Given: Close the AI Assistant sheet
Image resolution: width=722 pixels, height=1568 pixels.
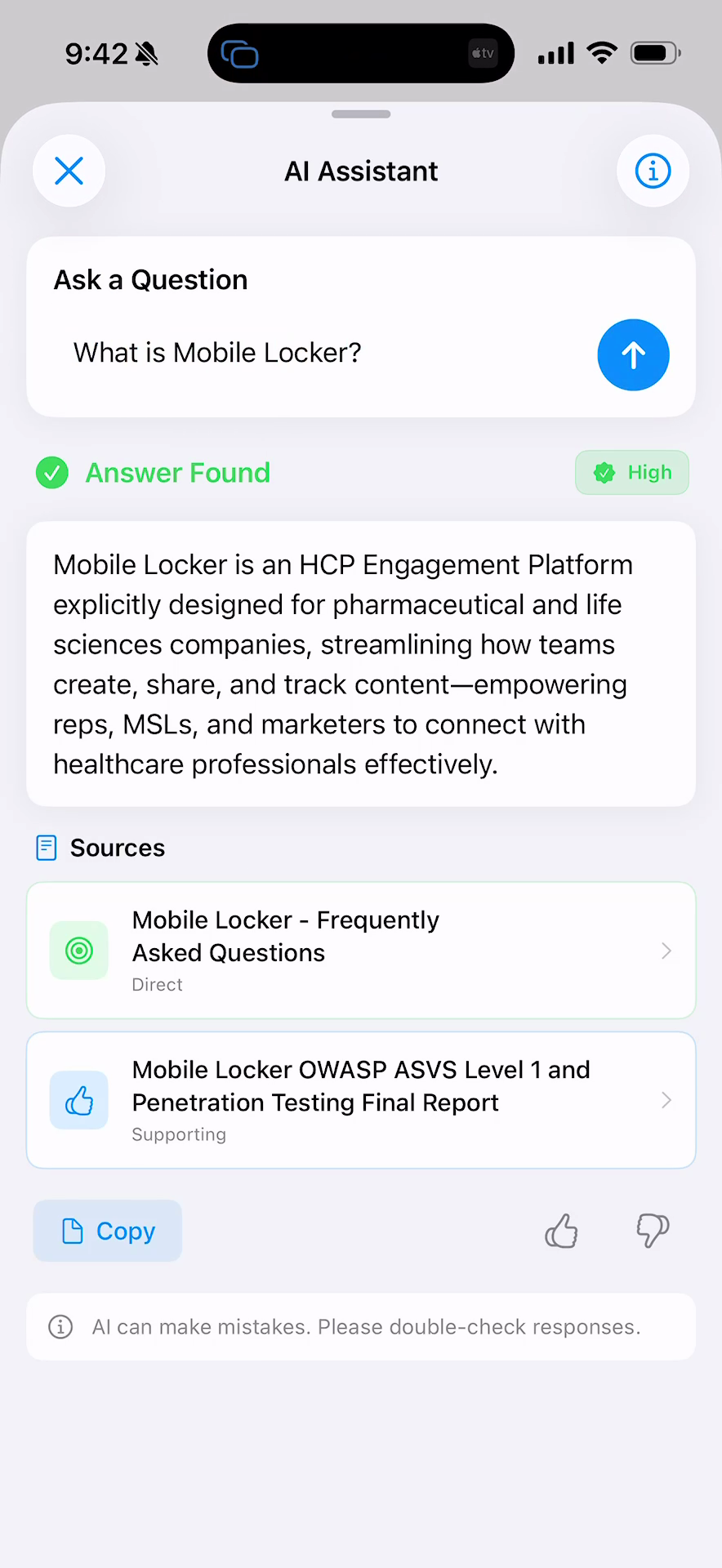Looking at the screenshot, I should pos(69,171).
